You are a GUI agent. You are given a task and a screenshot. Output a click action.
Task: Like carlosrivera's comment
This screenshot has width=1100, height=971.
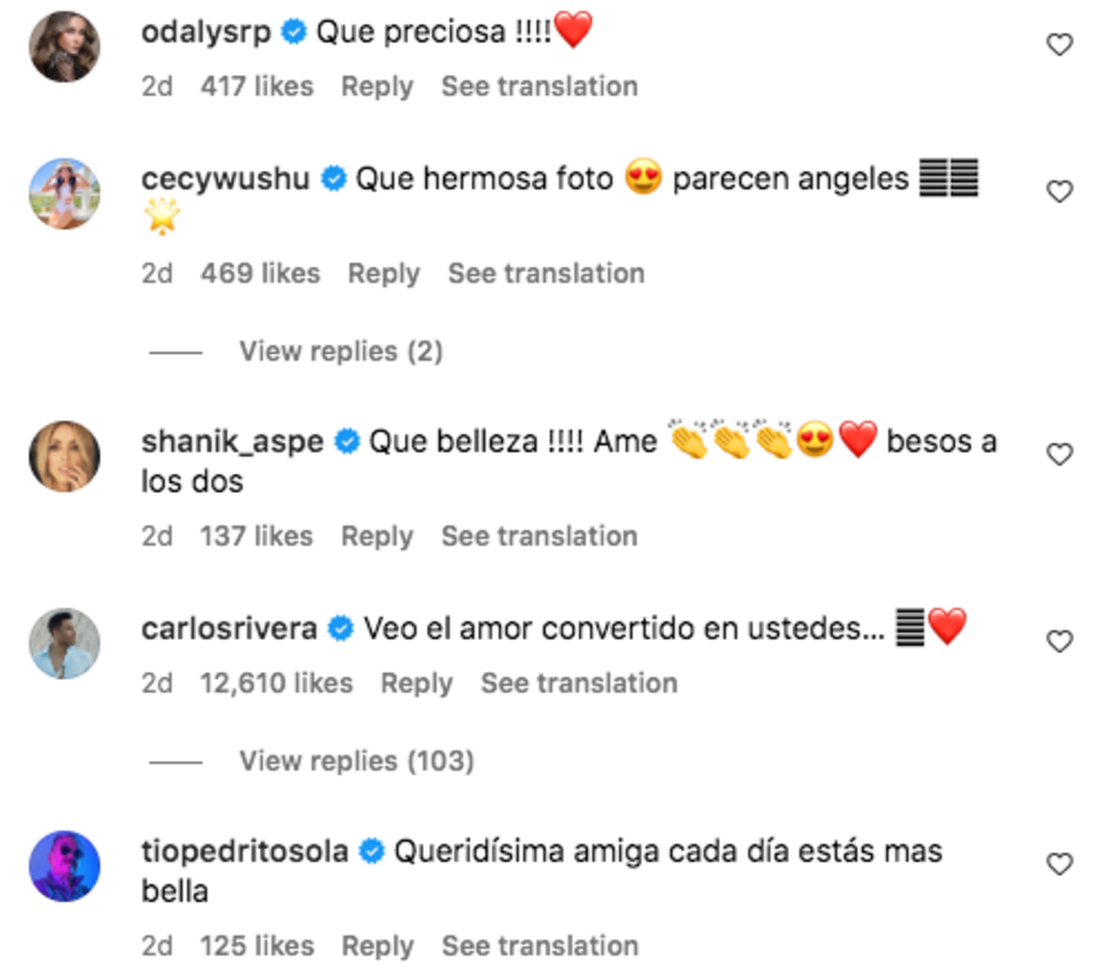coord(1059,641)
